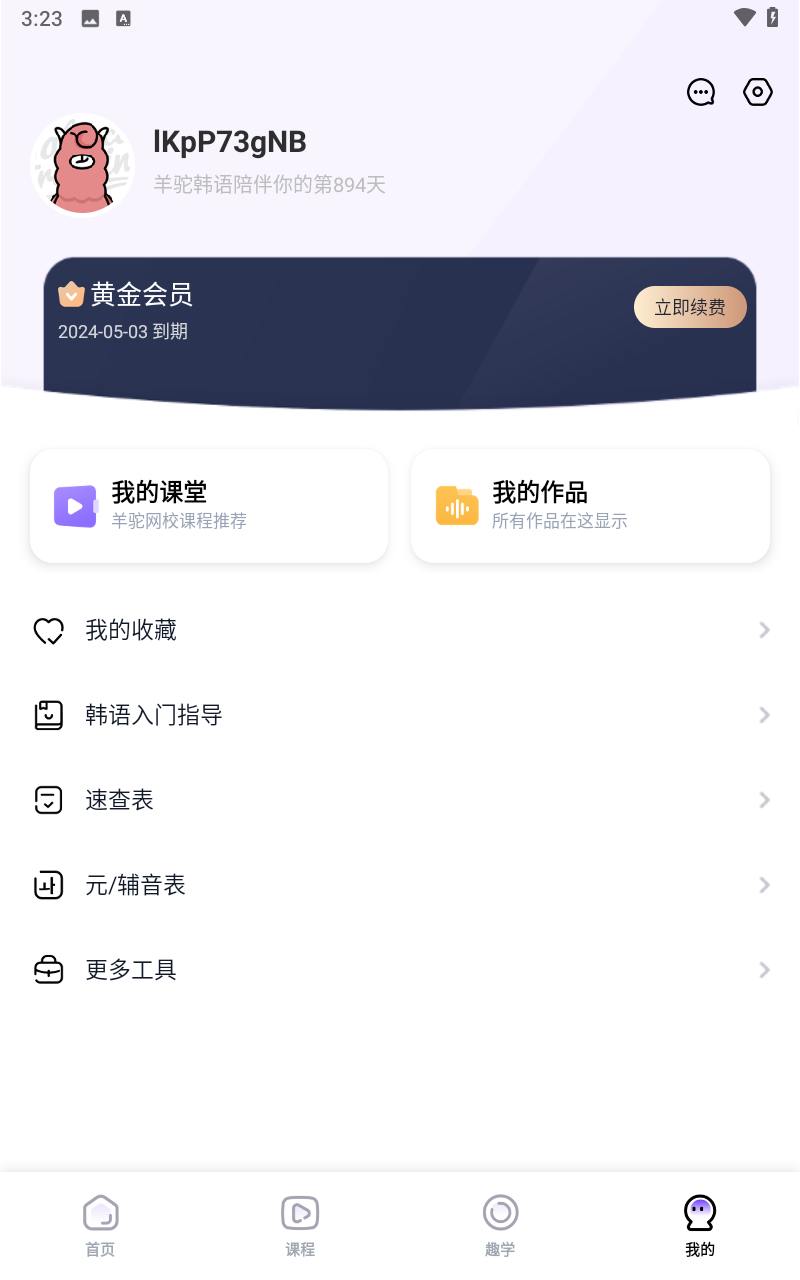Click the 速查表 checklist icon
This screenshot has width=800, height=1280.
click(x=48, y=799)
